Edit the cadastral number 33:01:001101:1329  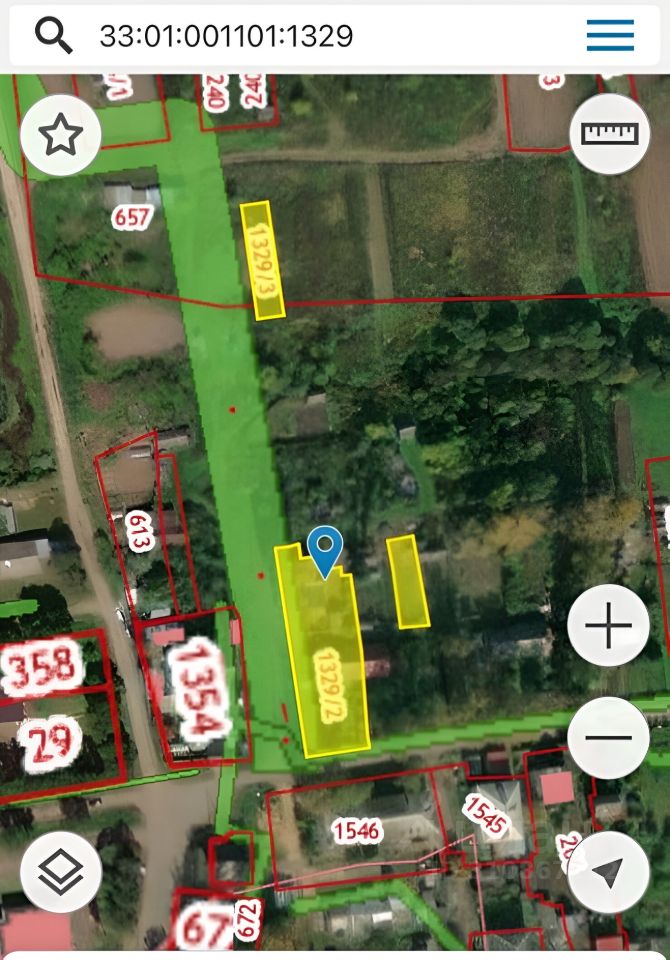click(226, 36)
